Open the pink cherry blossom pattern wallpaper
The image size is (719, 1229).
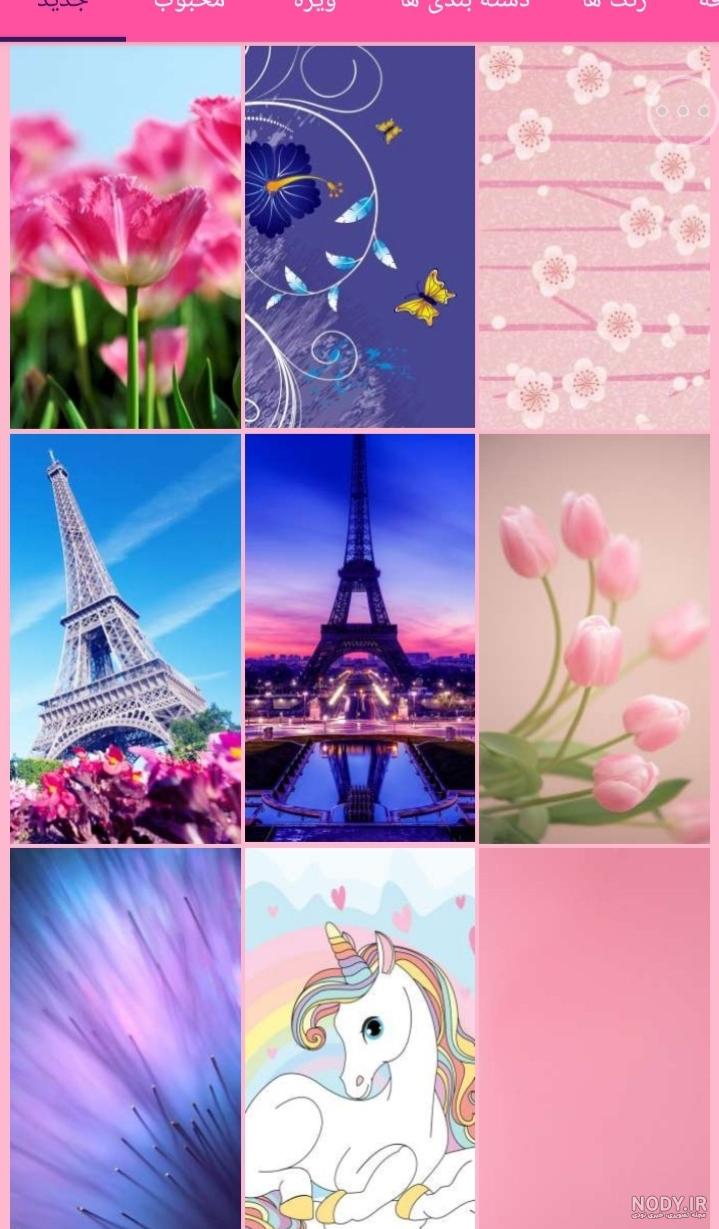[x=594, y=237]
